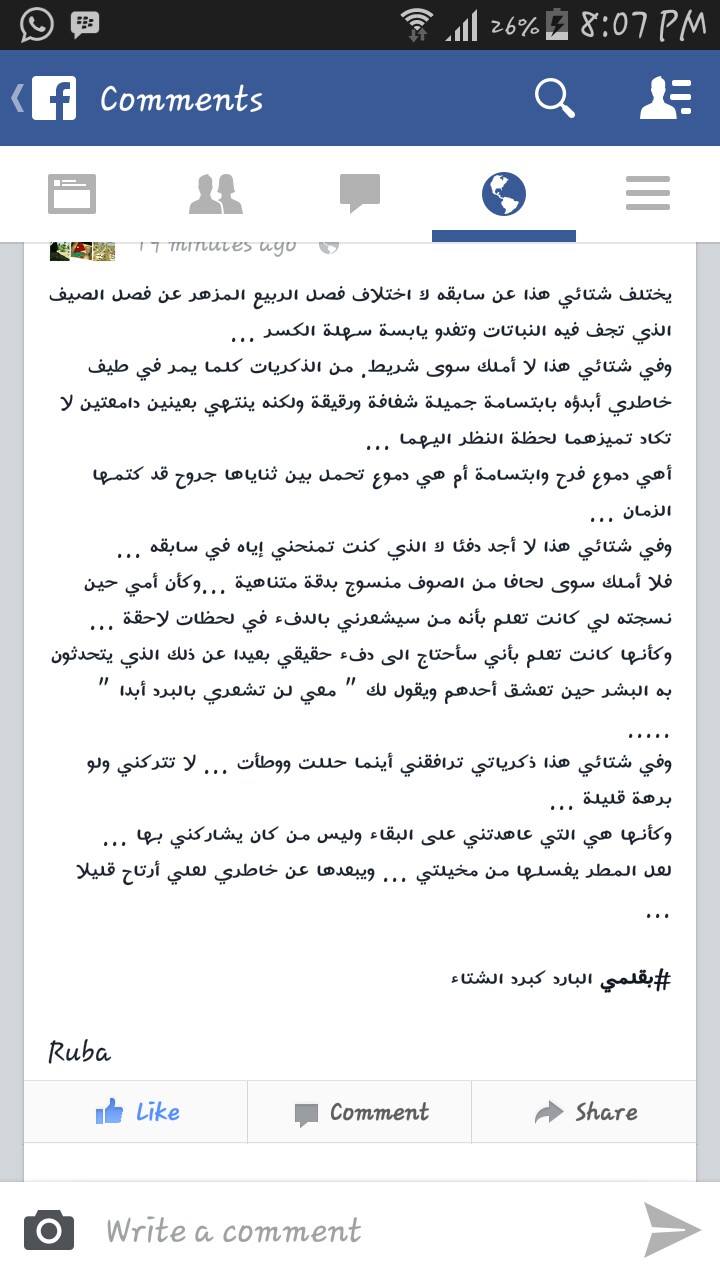Screen dimensions: 720x1280
Task: Switch to the News Feed tab
Action: (72, 193)
